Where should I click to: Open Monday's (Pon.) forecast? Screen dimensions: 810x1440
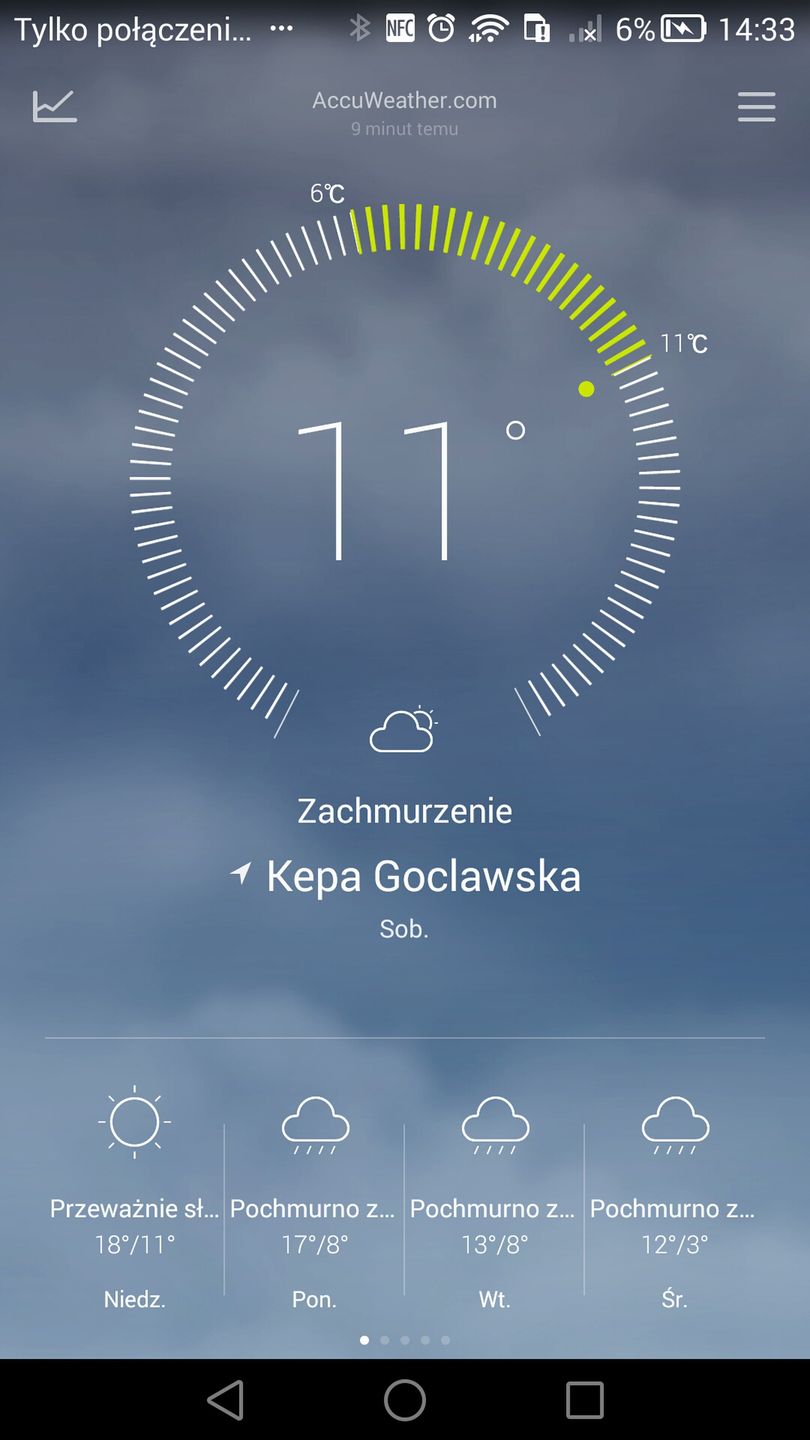(x=314, y=1200)
